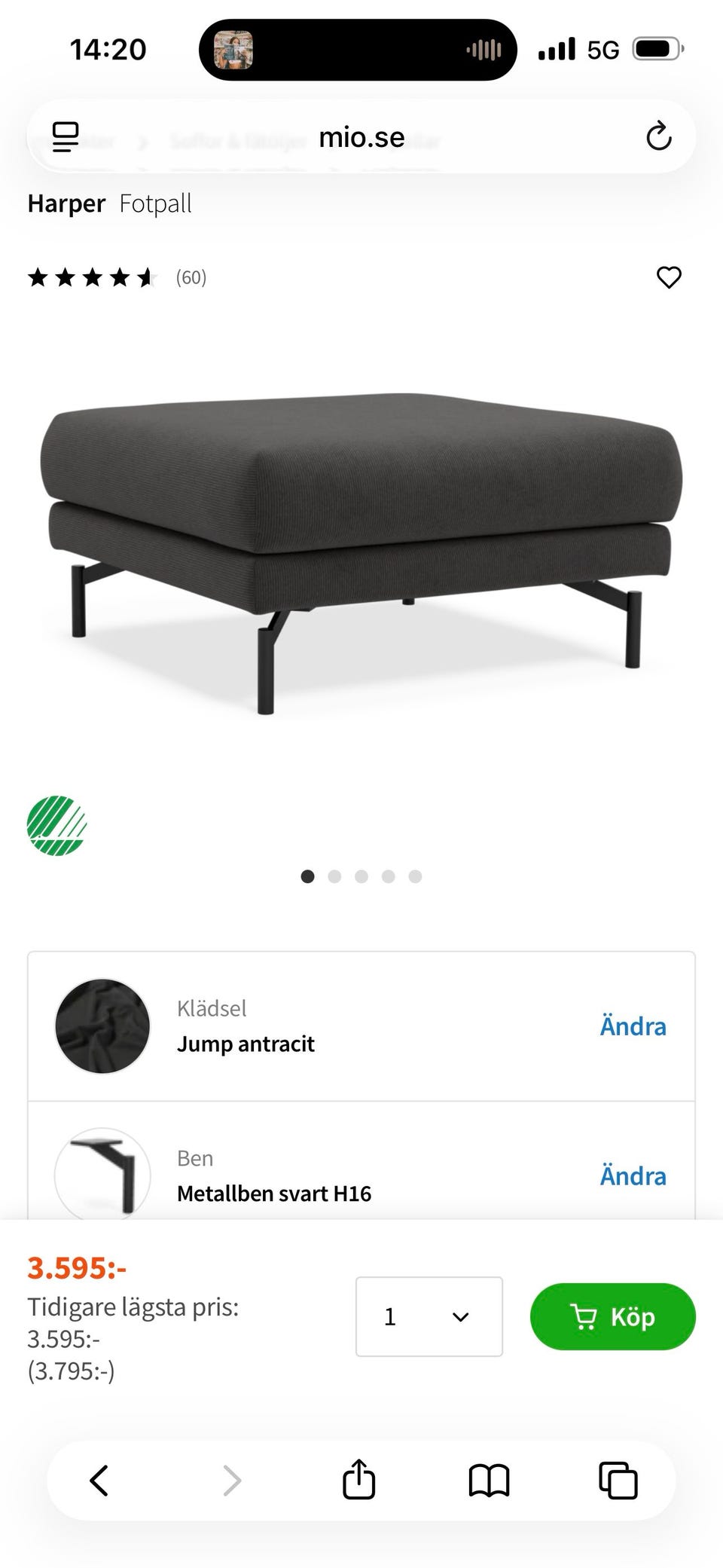This screenshot has height=1568, width=723.
Task: Open the Safari reader view icon
Action: click(66, 136)
